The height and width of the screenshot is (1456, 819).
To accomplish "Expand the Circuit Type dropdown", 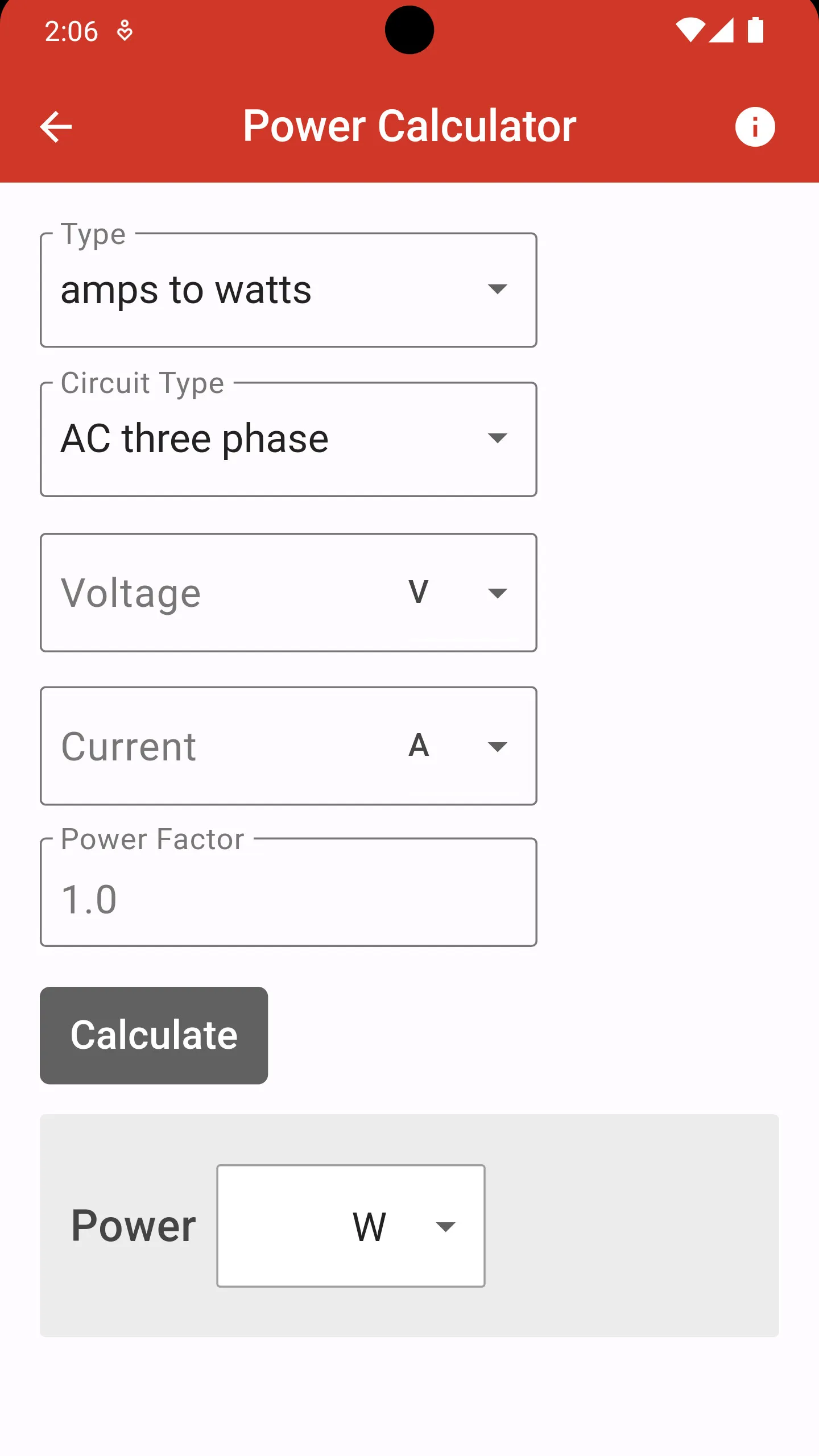I will [x=288, y=439].
